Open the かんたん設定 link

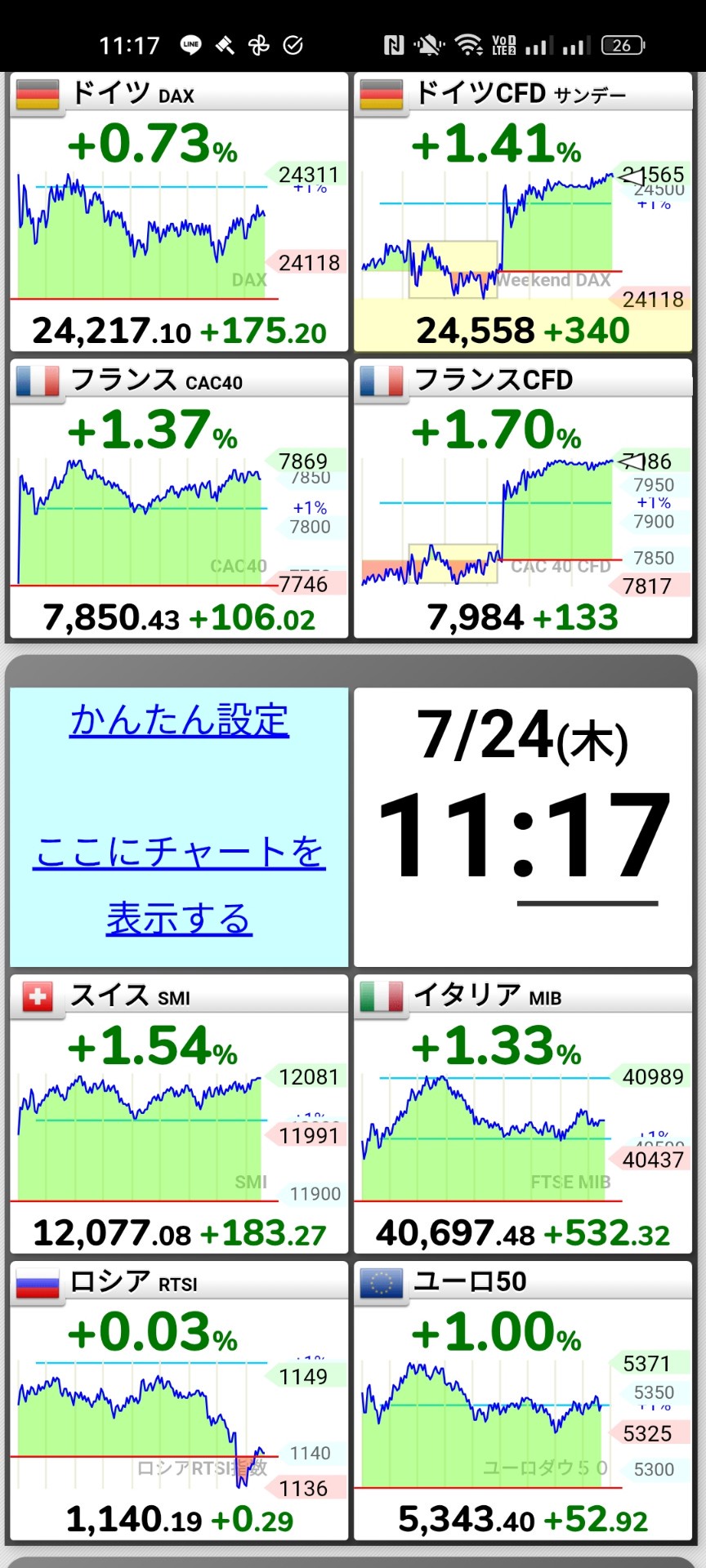[180, 720]
